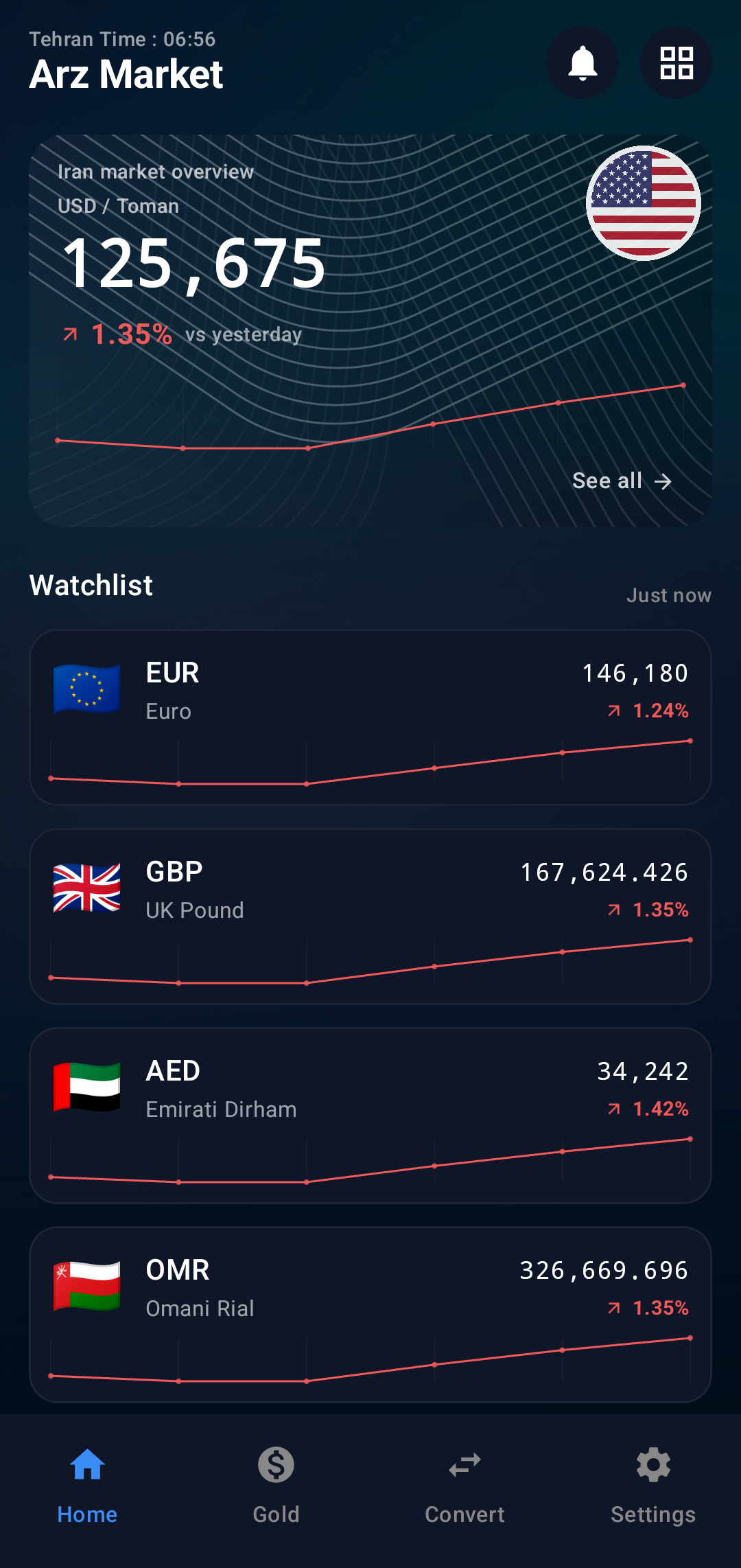This screenshot has width=741, height=1568.
Task: Select the GBP UK Pound card
Action: click(x=370, y=916)
